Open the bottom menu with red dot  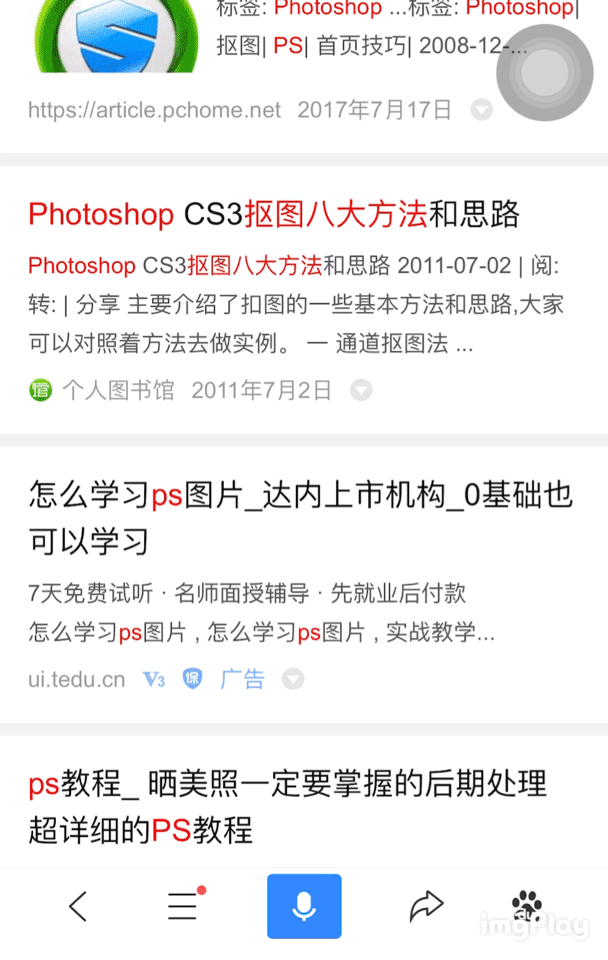click(x=183, y=906)
